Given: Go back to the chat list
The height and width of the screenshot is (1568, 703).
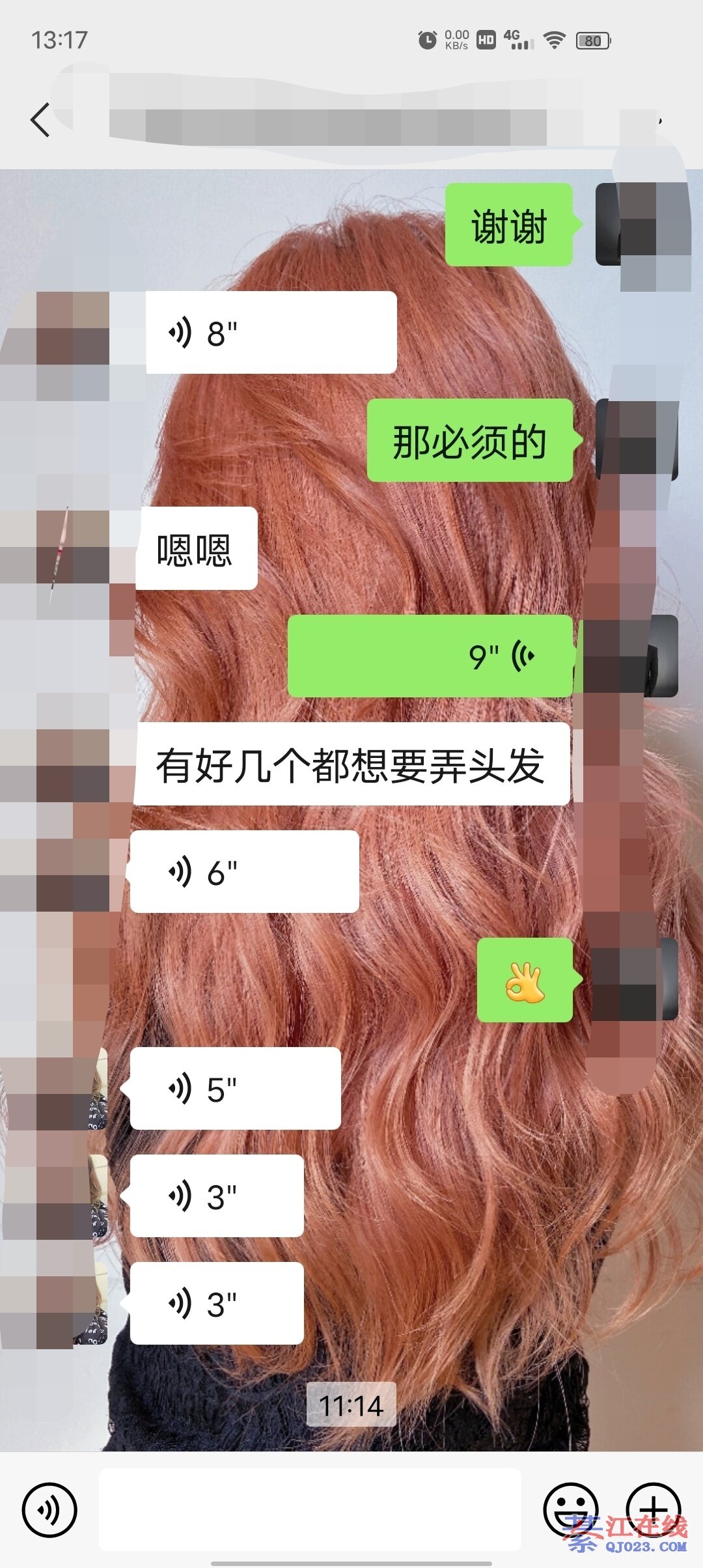Looking at the screenshot, I should click(x=40, y=120).
